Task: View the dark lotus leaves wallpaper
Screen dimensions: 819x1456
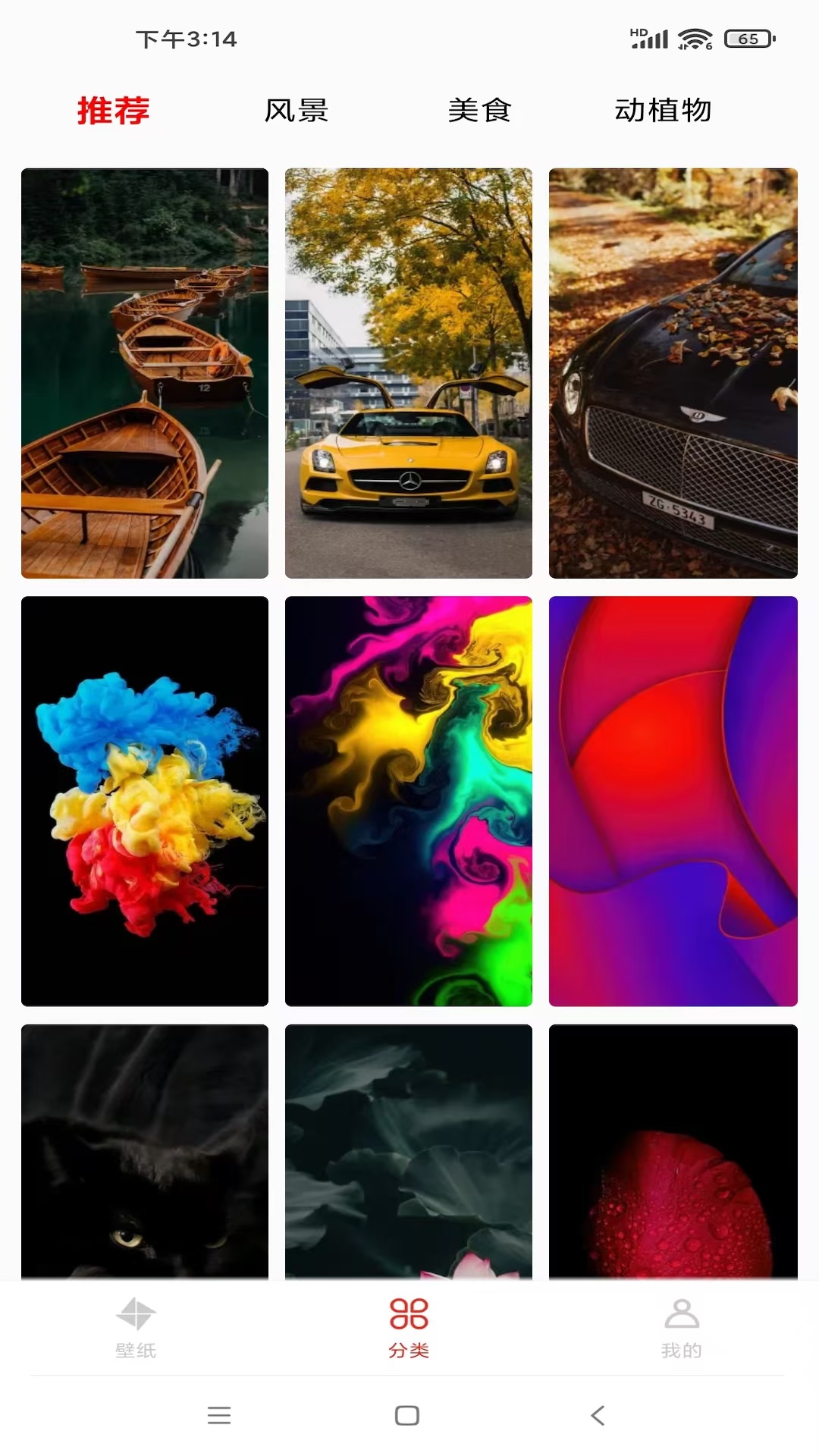Action: [409, 1151]
